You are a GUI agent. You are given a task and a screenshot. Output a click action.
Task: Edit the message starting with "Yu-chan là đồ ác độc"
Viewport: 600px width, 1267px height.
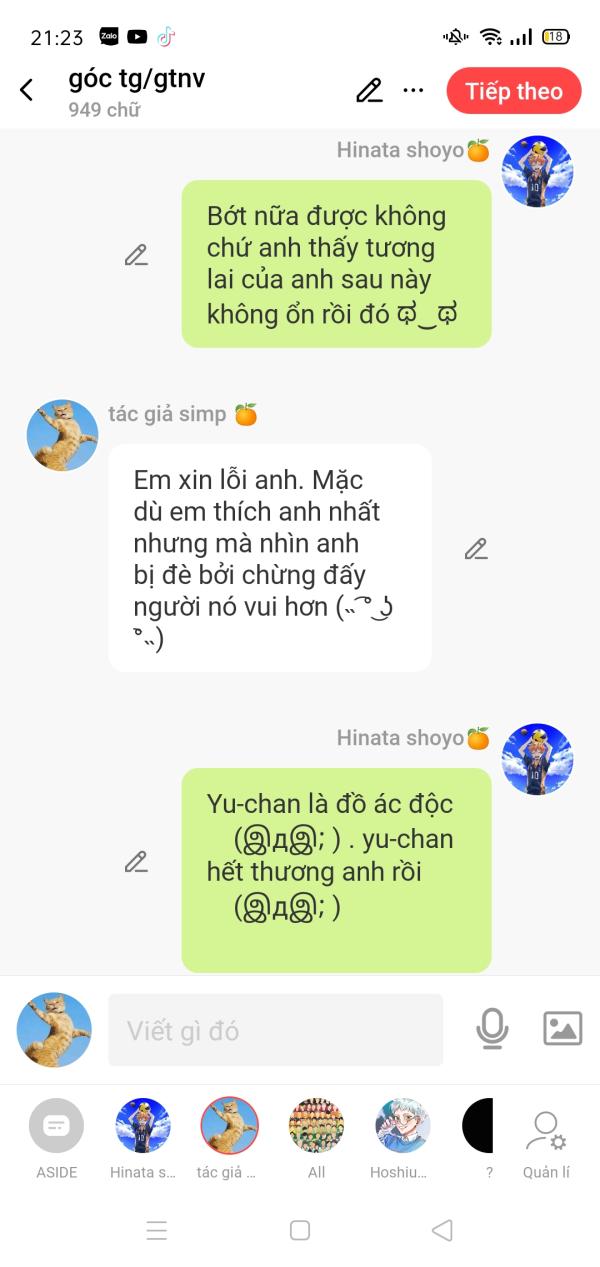tap(136, 861)
